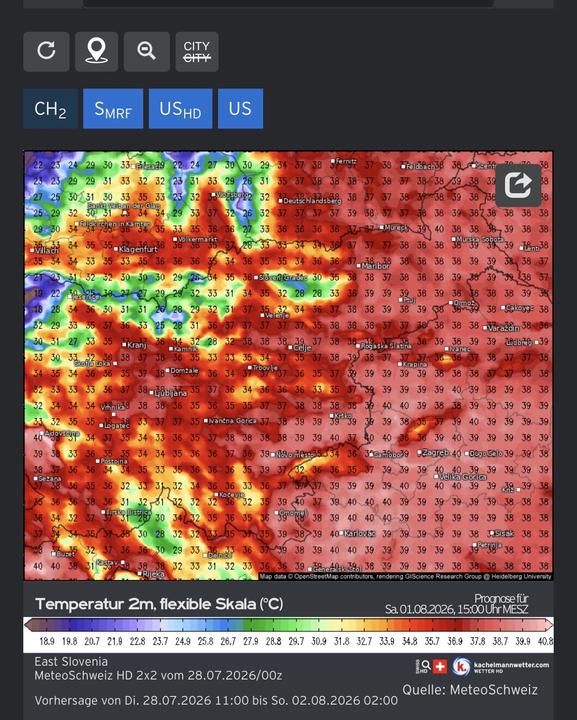Screen dimensions: 577x720
Task: Switch to the US model
Action: pos(241,109)
